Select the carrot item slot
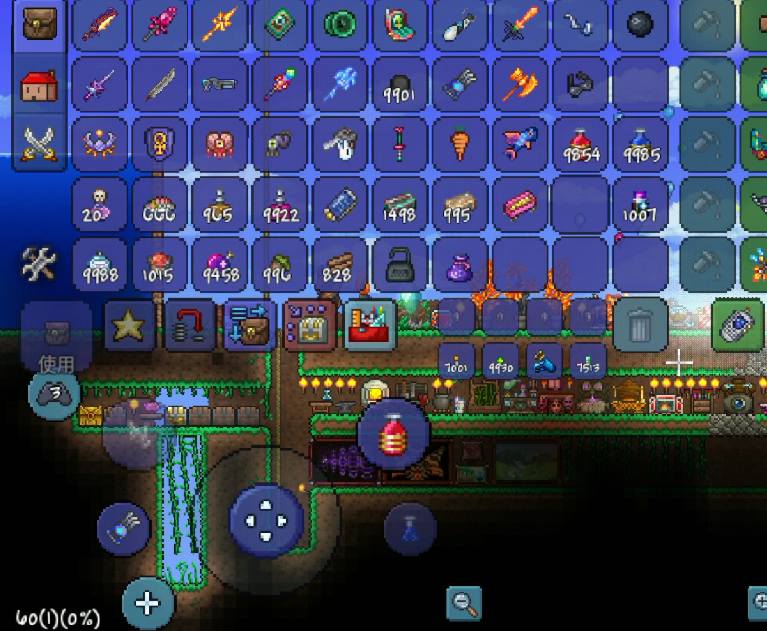Viewport: 767px width, 631px height. (460, 145)
